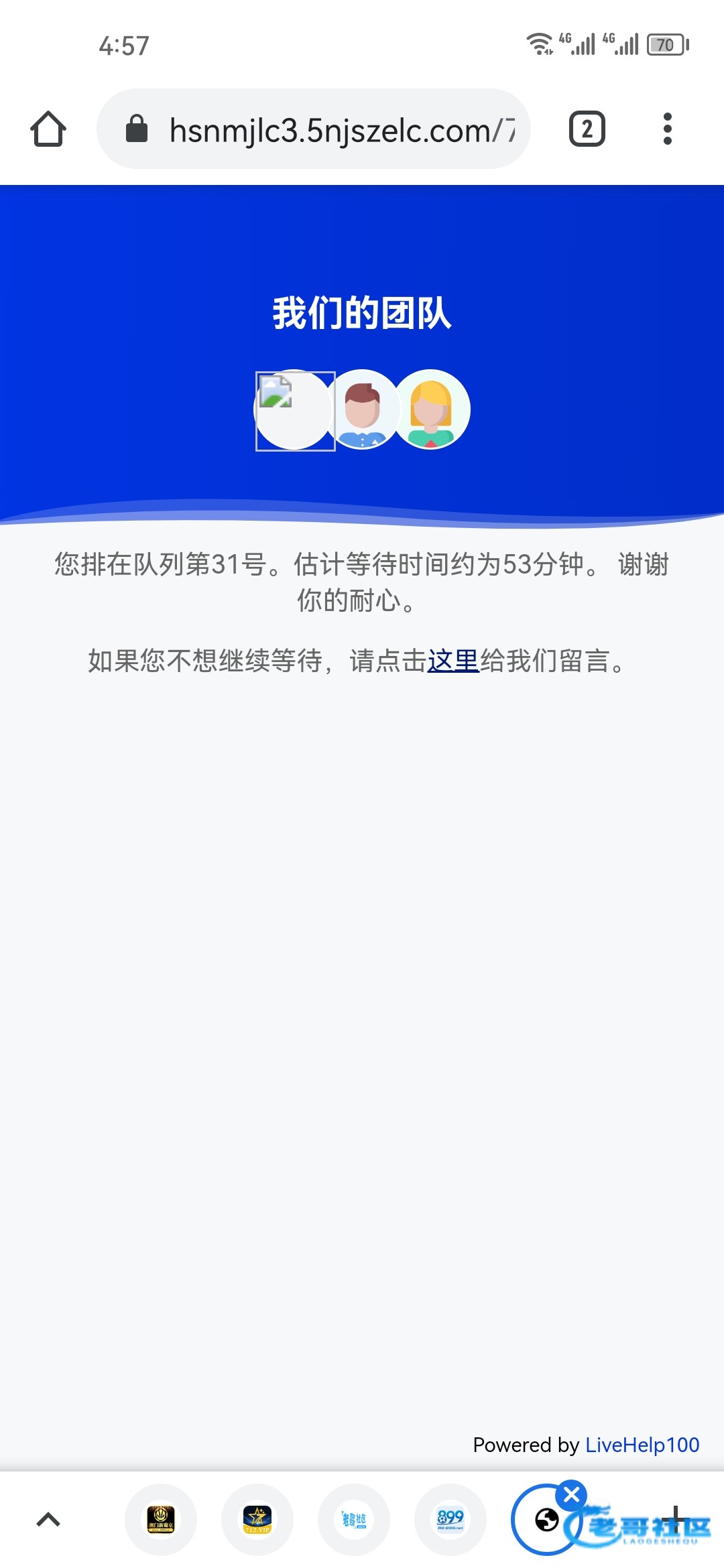The width and height of the screenshot is (724, 1568).
Task: Go to the browser home page
Action: coord(48,129)
